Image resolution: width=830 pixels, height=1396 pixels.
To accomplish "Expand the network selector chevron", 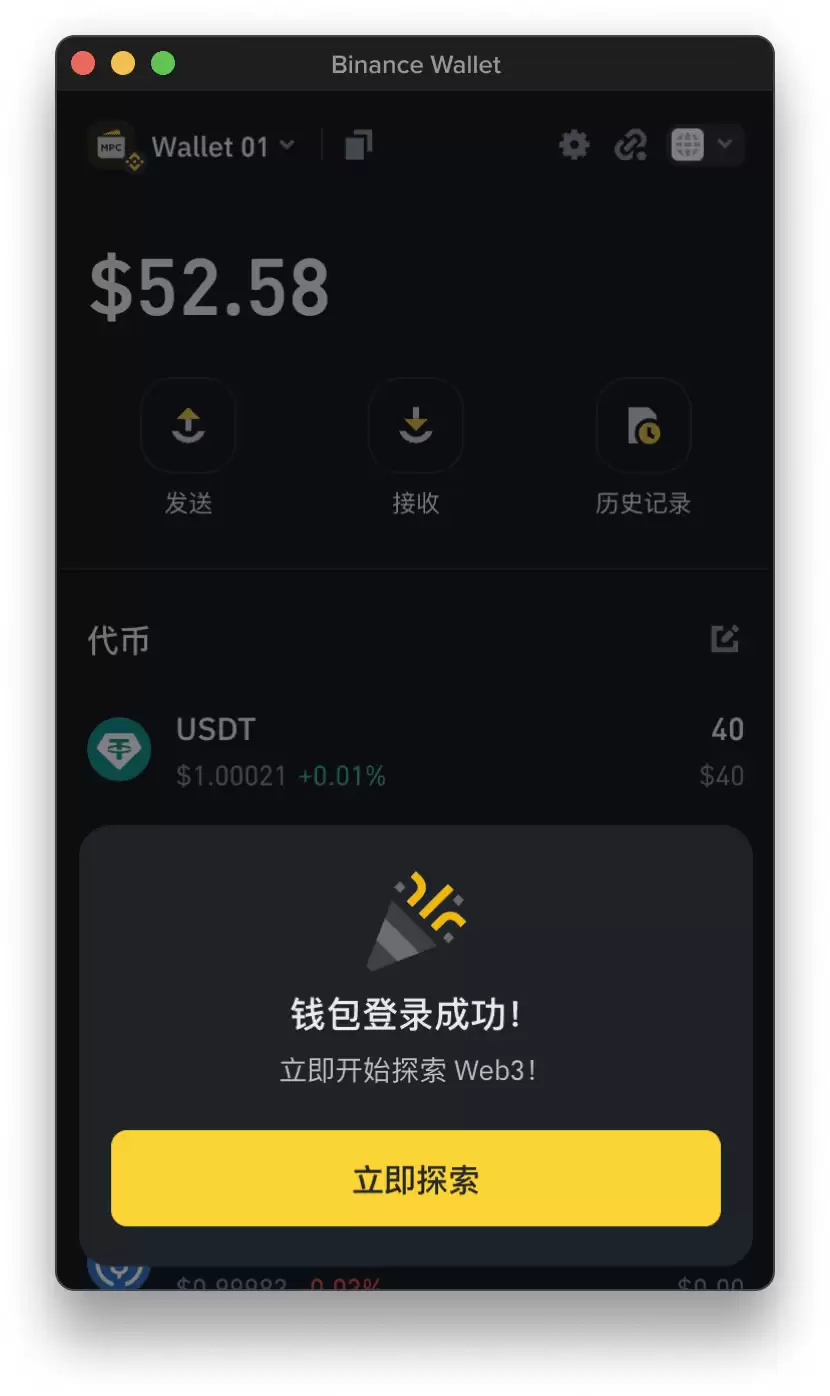I will click(726, 145).
